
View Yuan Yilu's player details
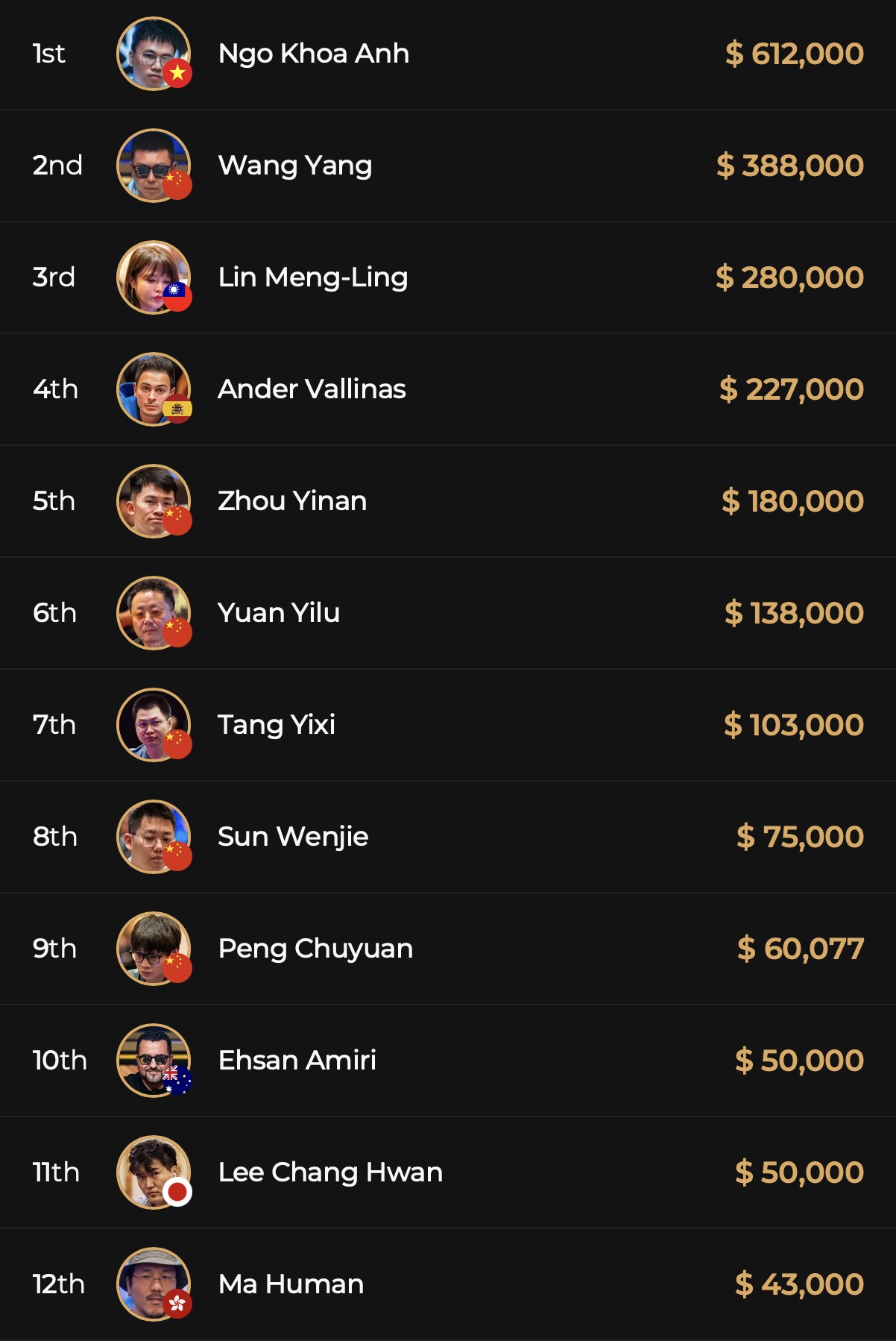(279, 613)
